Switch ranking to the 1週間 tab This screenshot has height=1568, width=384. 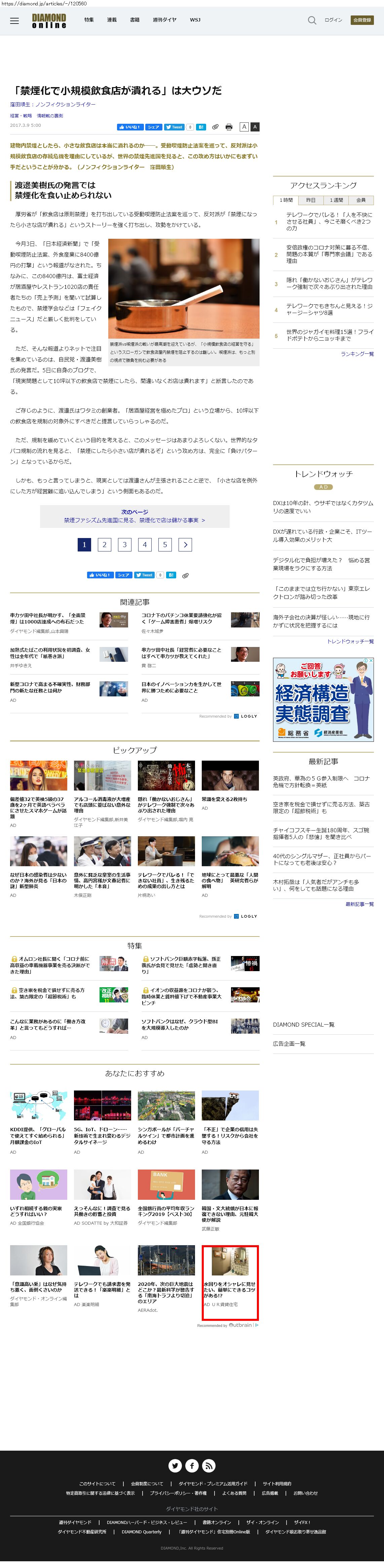336,200
